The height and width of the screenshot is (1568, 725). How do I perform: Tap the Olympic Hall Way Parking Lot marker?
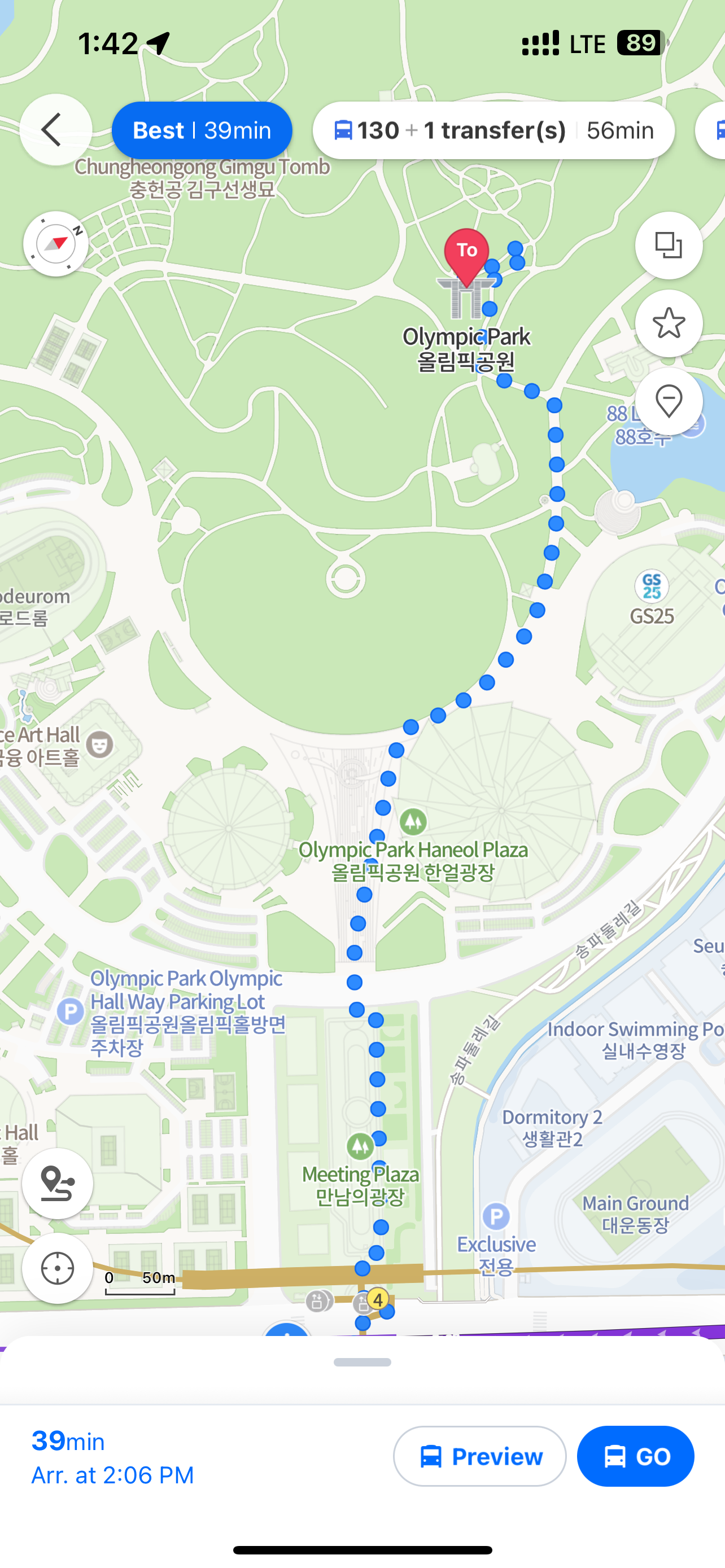(71, 1011)
